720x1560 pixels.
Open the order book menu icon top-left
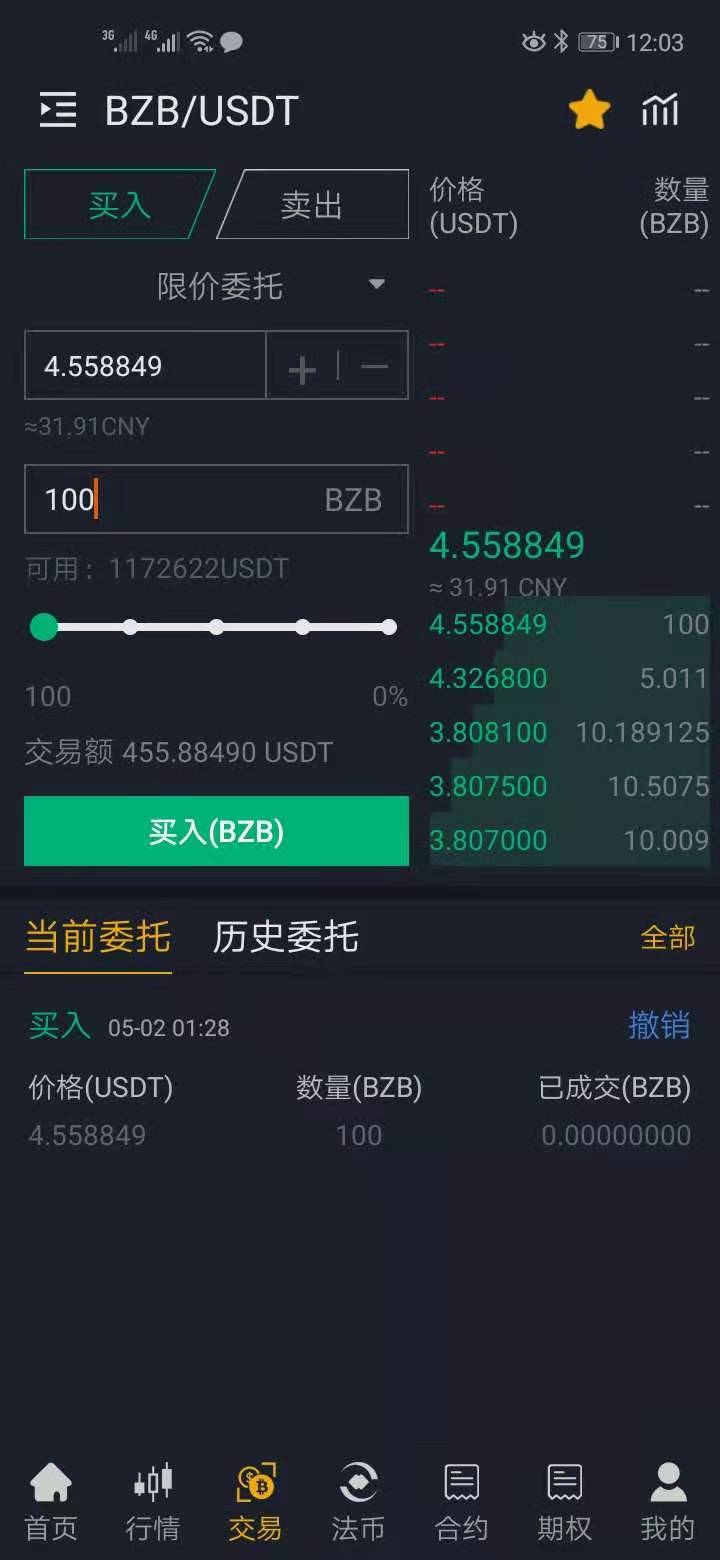pos(57,110)
